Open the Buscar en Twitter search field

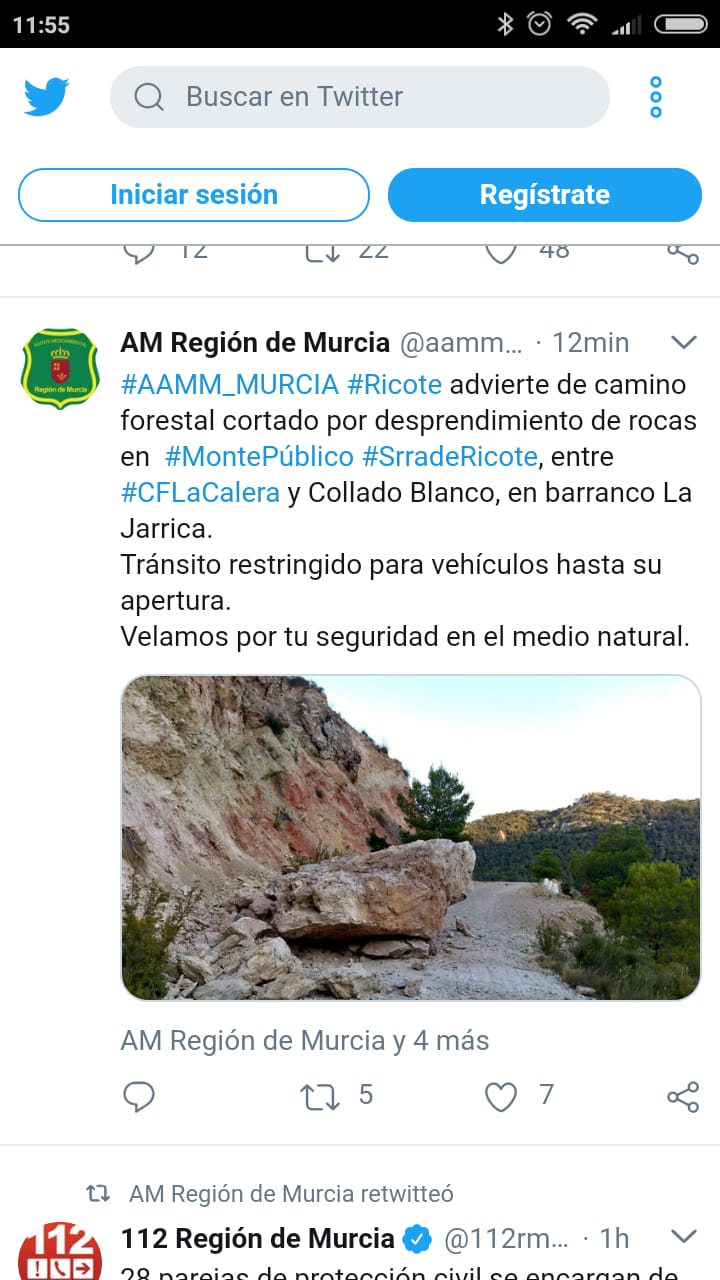coord(360,97)
